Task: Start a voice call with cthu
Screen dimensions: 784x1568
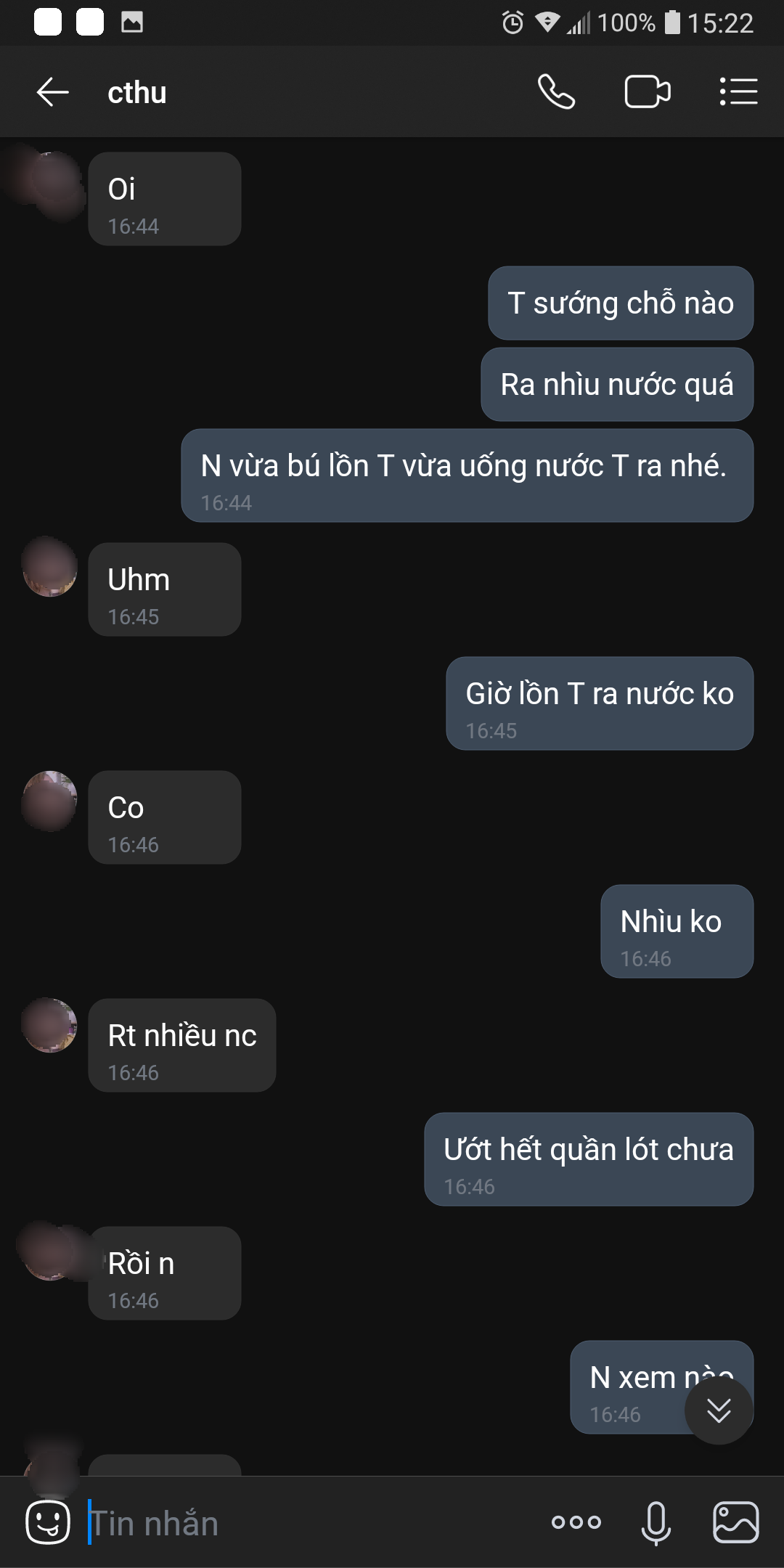Action: click(556, 92)
